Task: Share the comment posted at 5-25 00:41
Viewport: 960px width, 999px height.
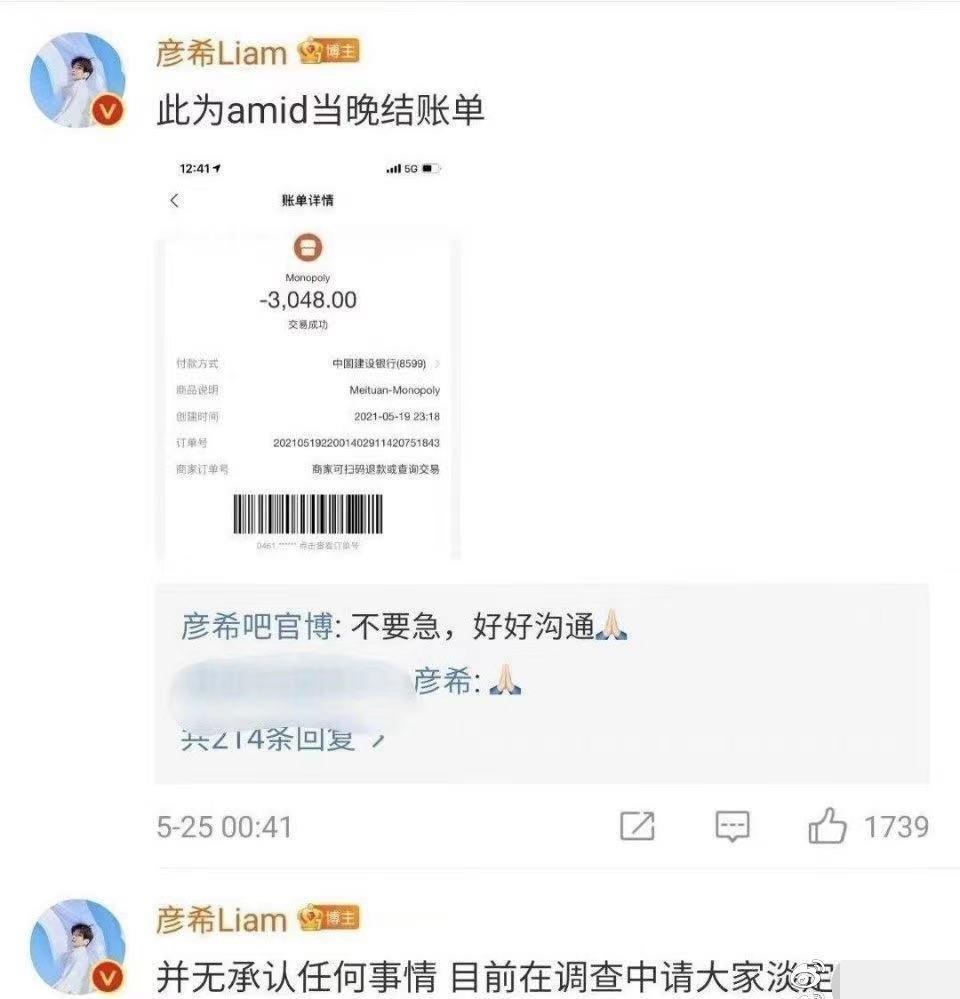Action: click(637, 827)
